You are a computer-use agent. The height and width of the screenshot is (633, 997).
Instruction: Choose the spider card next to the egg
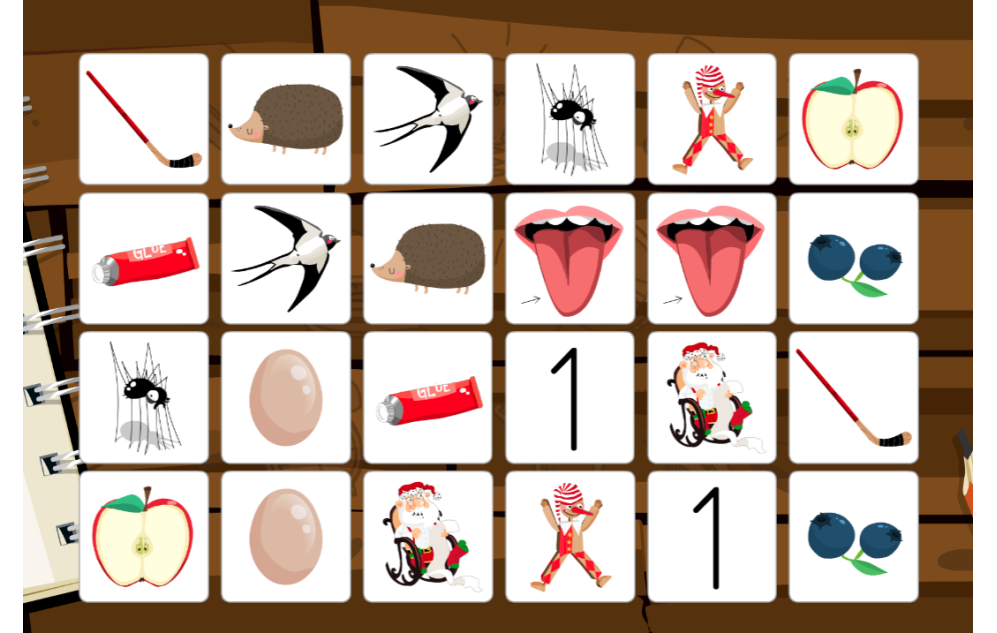(x=144, y=398)
